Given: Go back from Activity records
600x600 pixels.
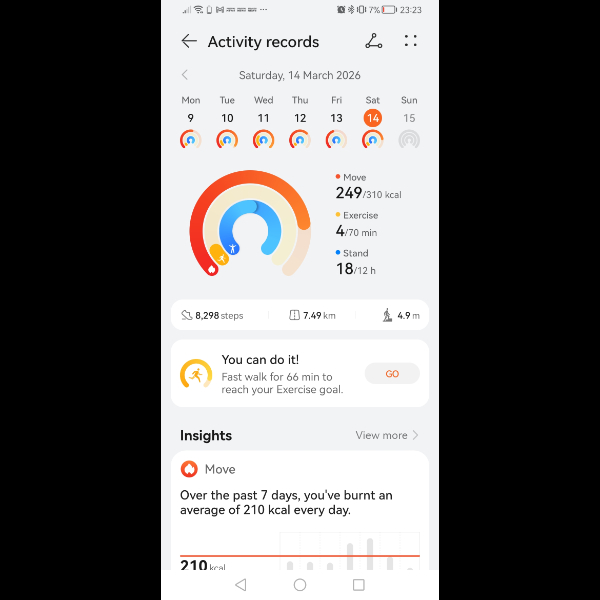Looking at the screenshot, I should point(189,41).
